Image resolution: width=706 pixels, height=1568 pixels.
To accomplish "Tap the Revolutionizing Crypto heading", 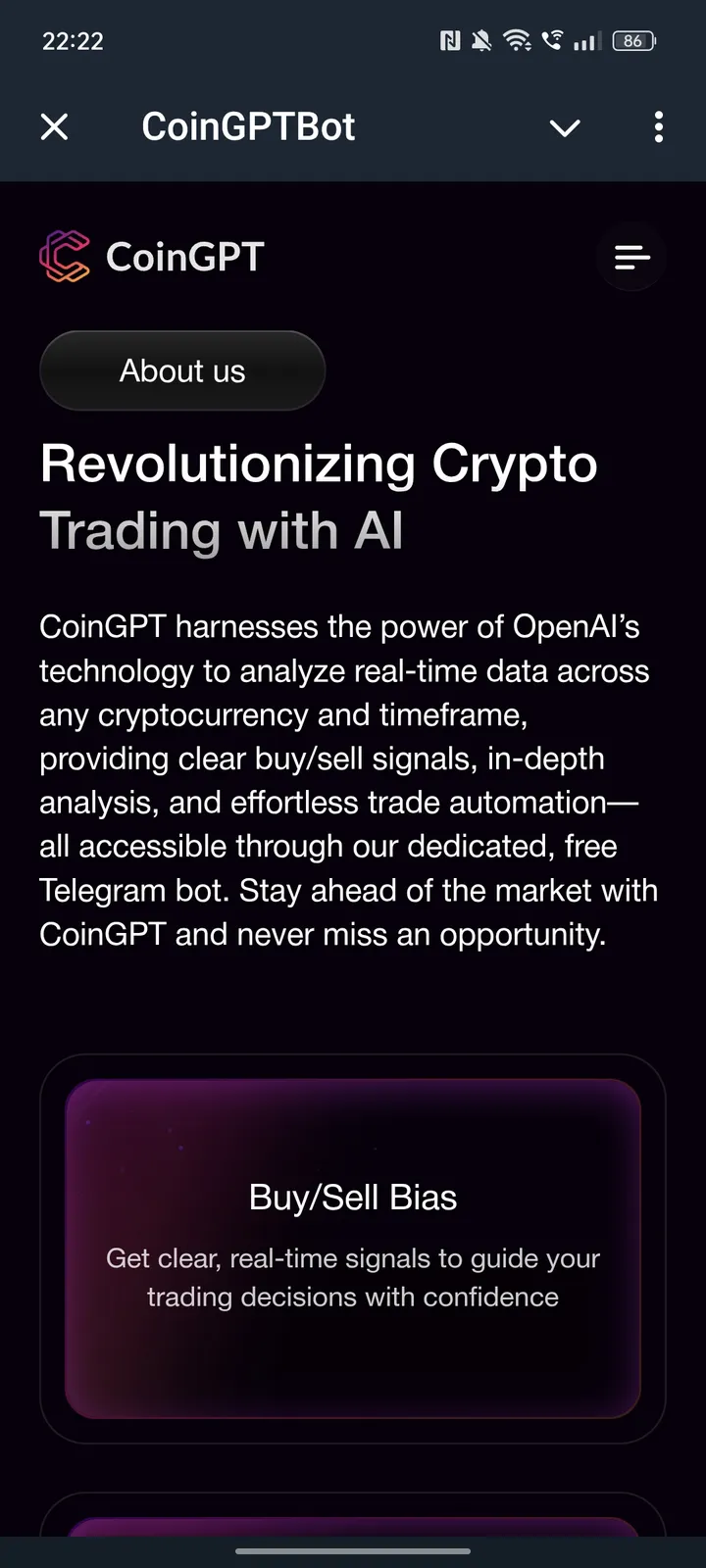I will point(318,464).
